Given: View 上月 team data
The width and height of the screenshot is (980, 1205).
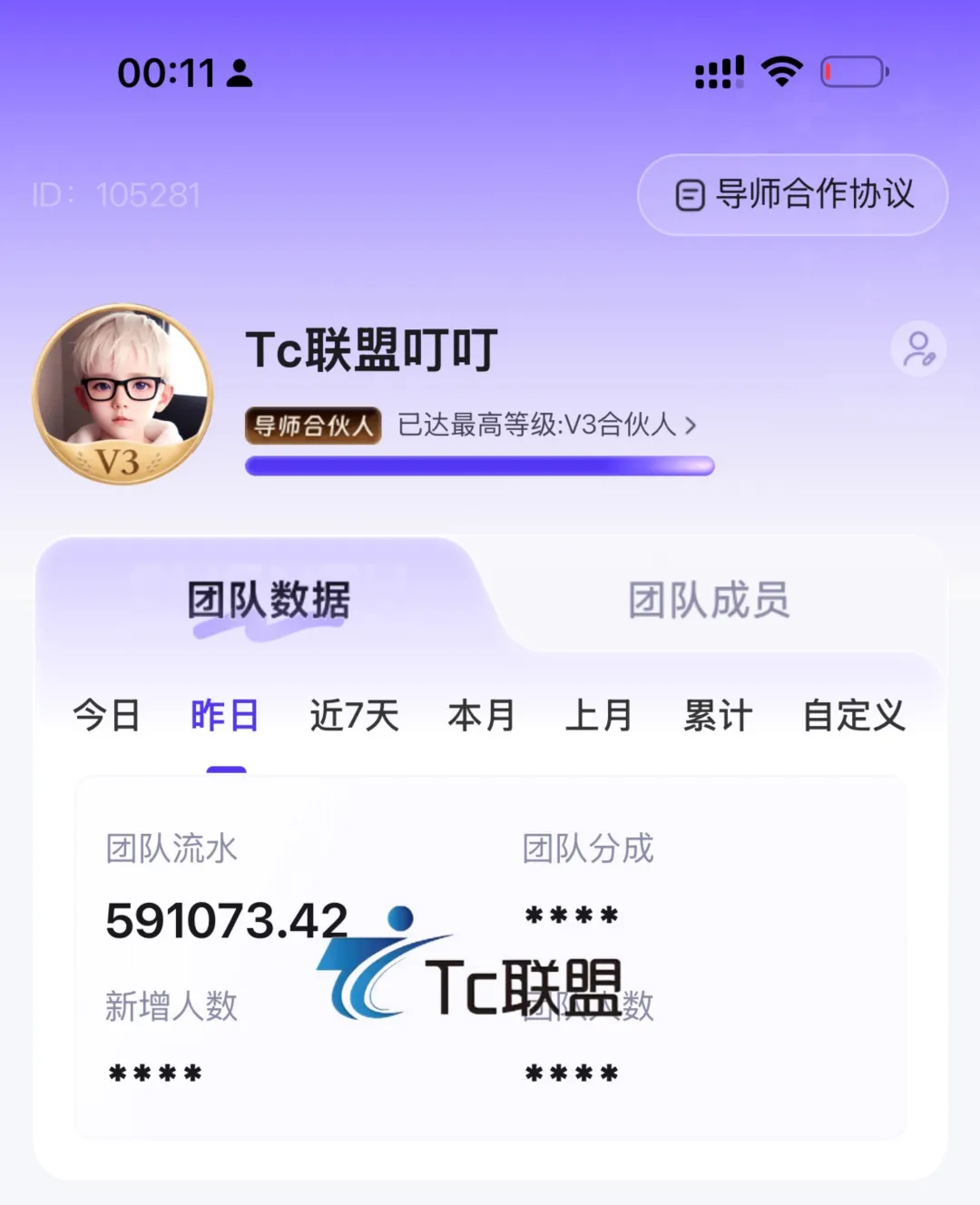Looking at the screenshot, I should 599,716.
